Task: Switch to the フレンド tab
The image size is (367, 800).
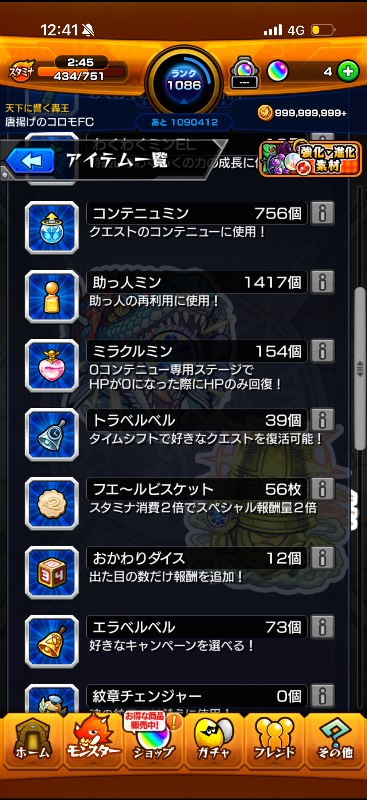Action: coord(274,741)
